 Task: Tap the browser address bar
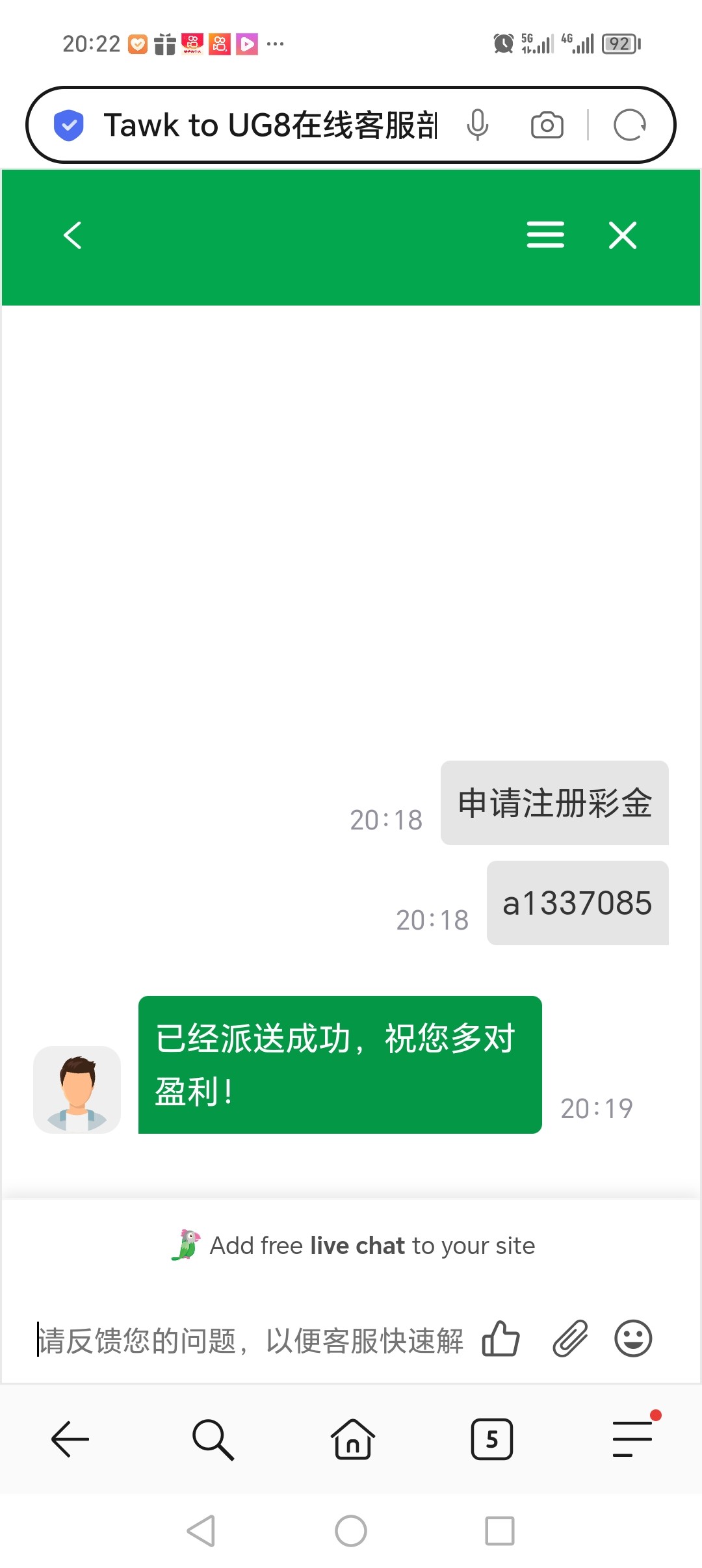coord(270,125)
